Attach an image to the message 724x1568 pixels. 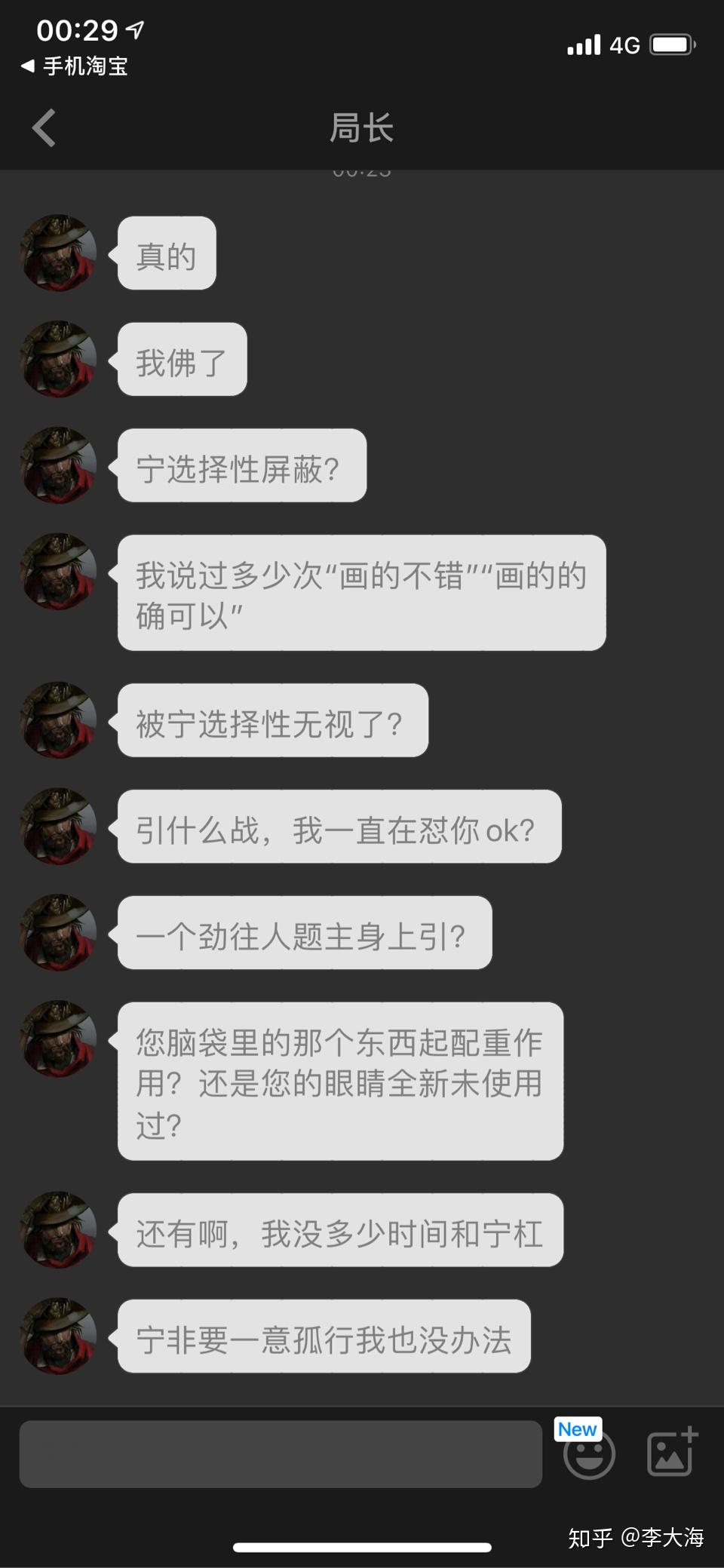coord(671,1451)
